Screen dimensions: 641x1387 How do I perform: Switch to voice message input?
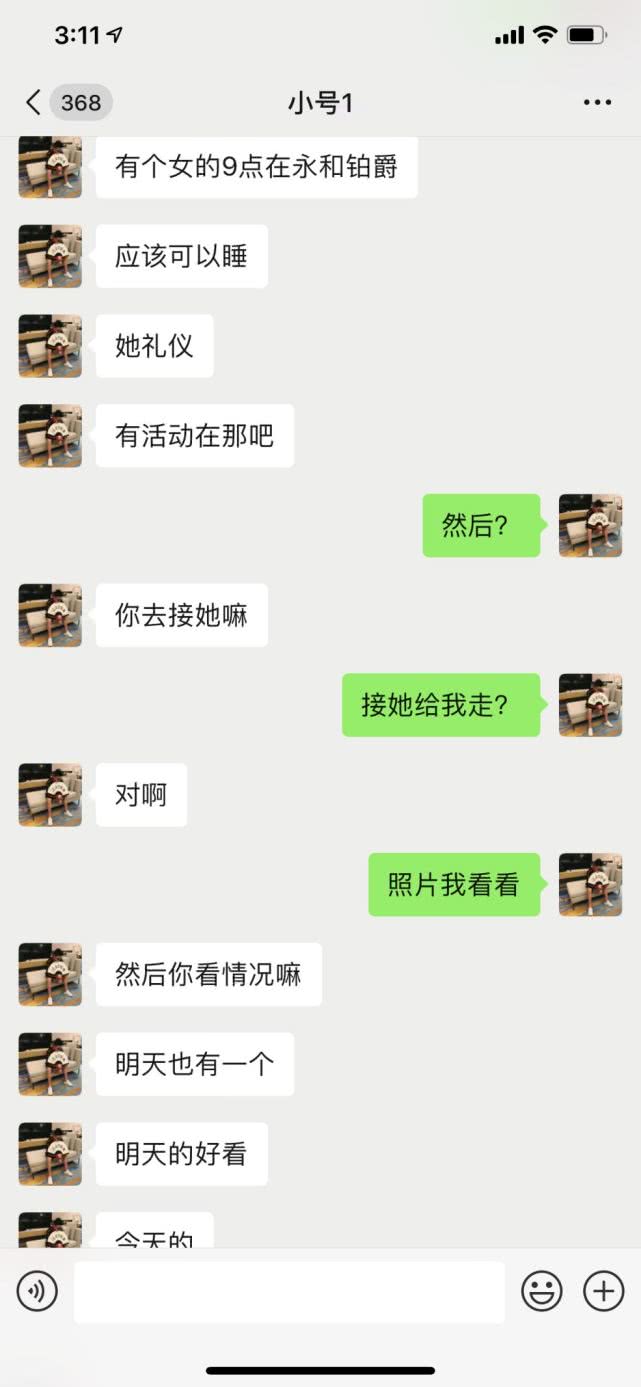(37, 1292)
